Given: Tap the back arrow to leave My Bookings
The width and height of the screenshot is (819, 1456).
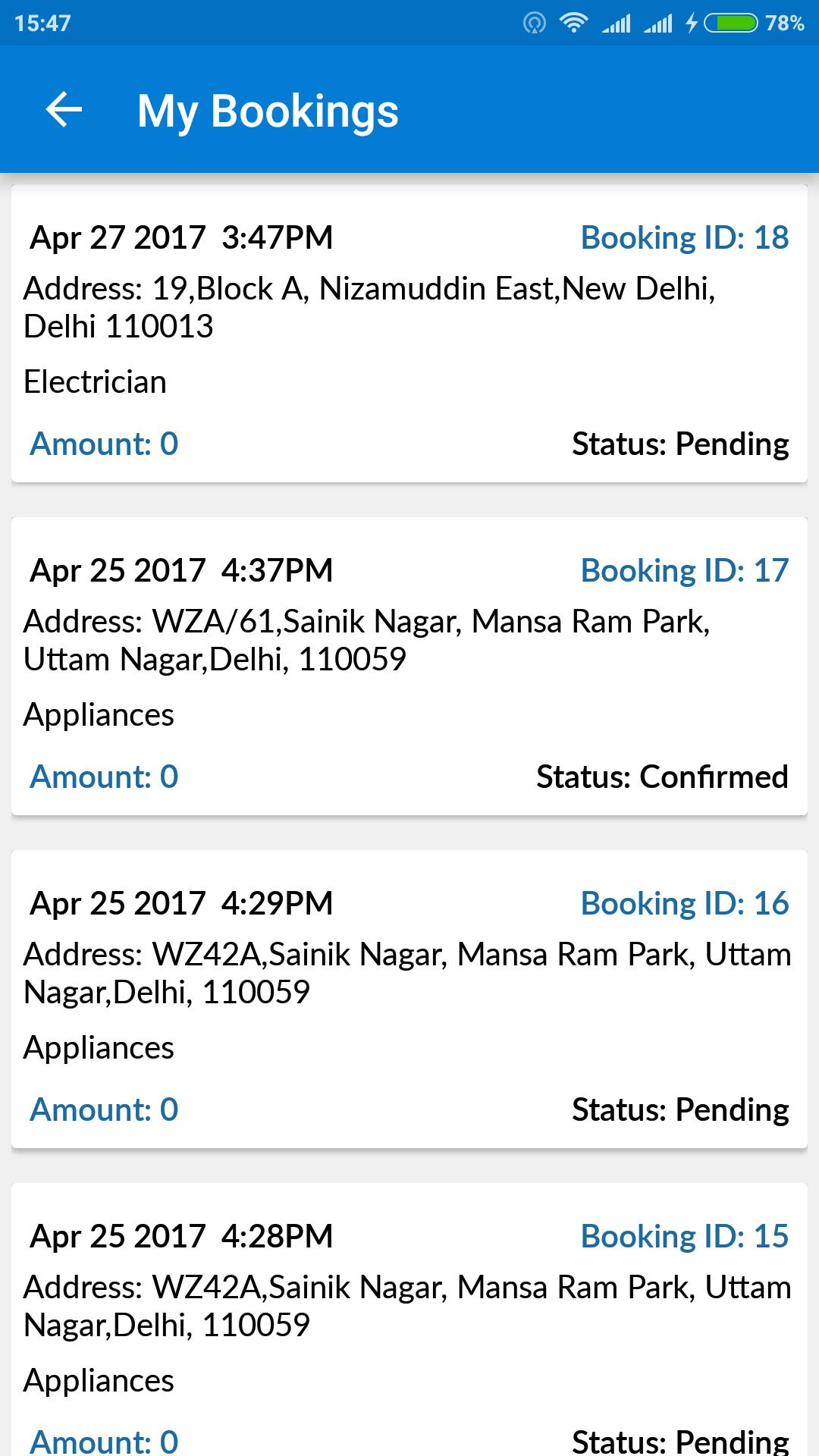Looking at the screenshot, I should pyautogui.click(x=64, y=111).
